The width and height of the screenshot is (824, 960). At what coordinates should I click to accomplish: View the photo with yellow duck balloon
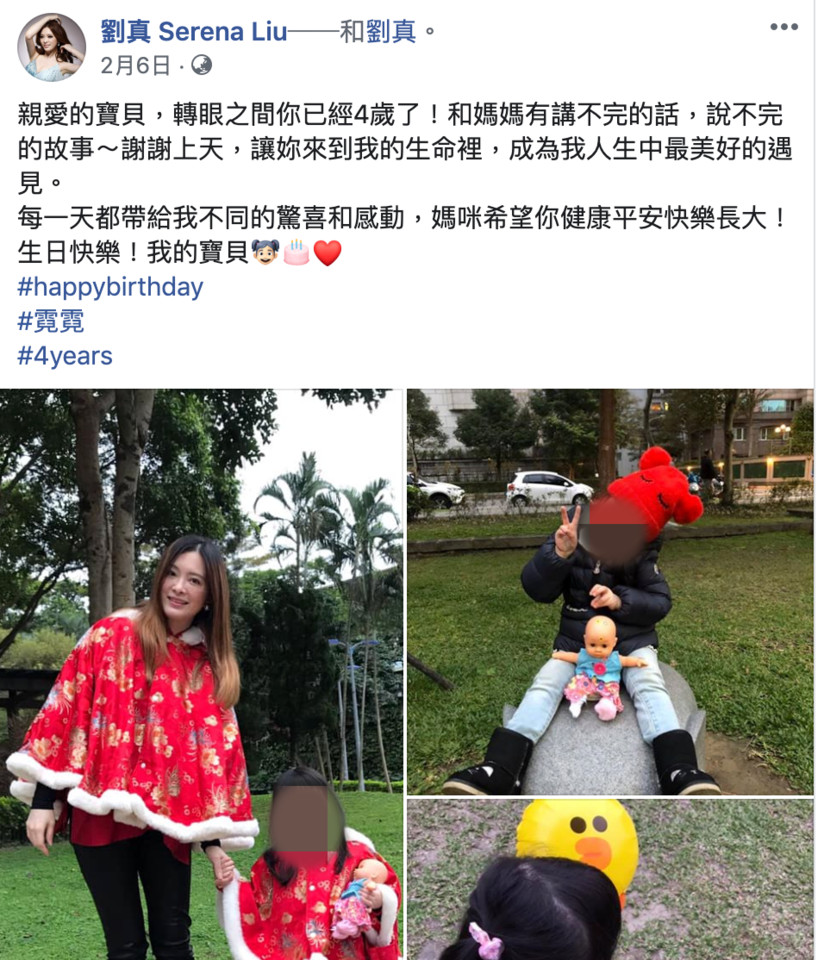pos(610,880)
